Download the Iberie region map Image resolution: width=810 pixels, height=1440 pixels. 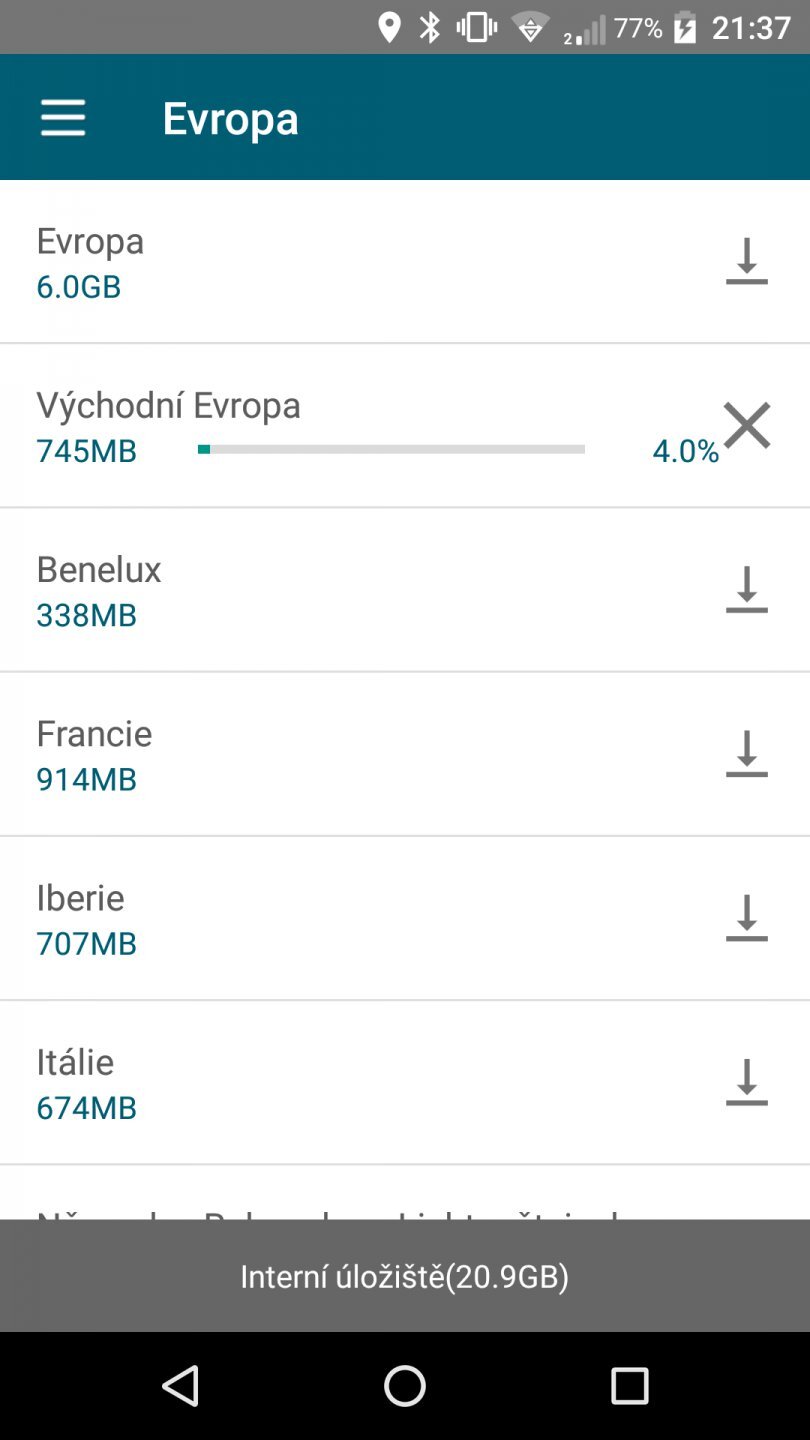746,919
